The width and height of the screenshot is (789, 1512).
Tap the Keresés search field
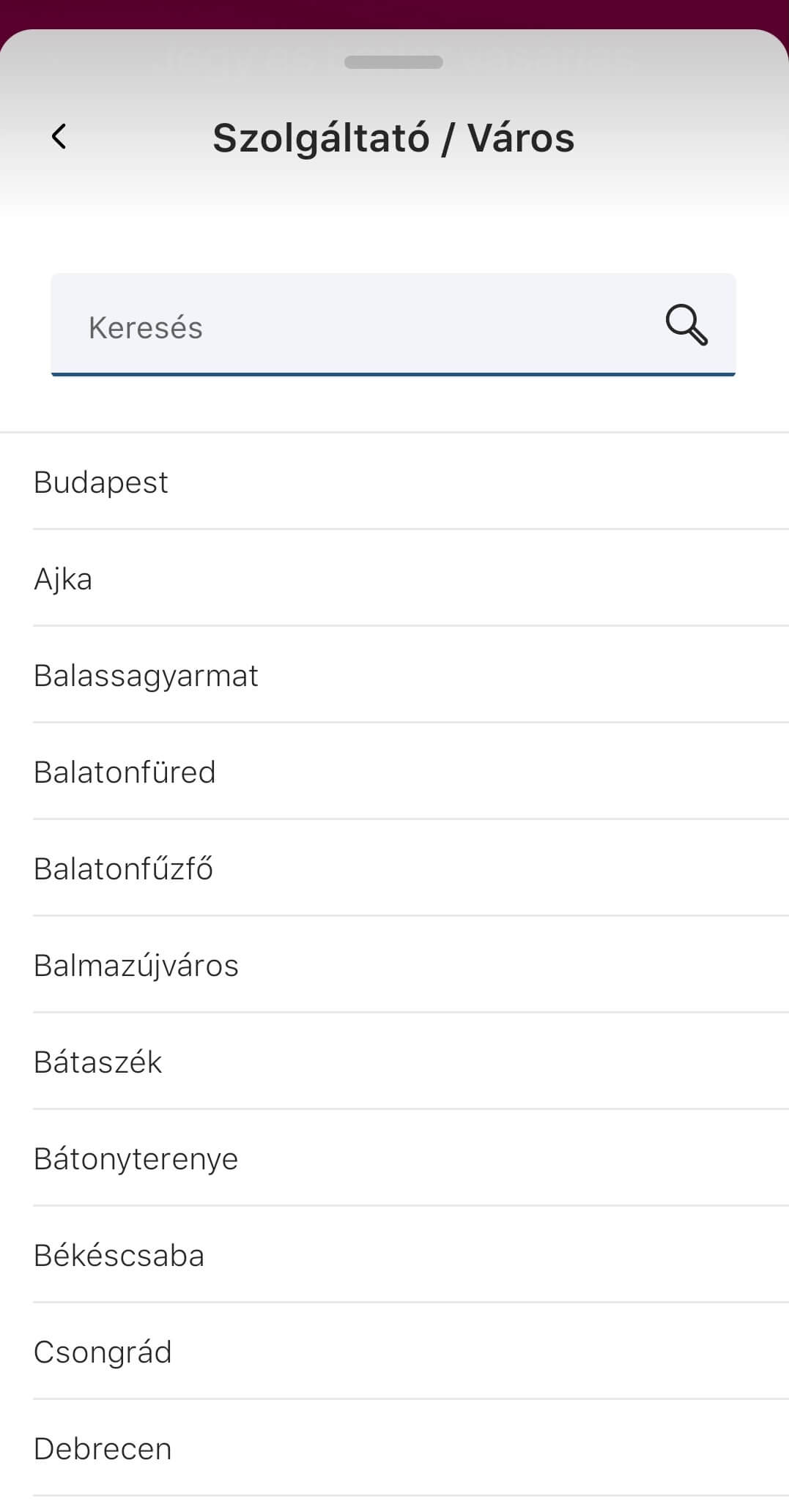coord(352,327)
